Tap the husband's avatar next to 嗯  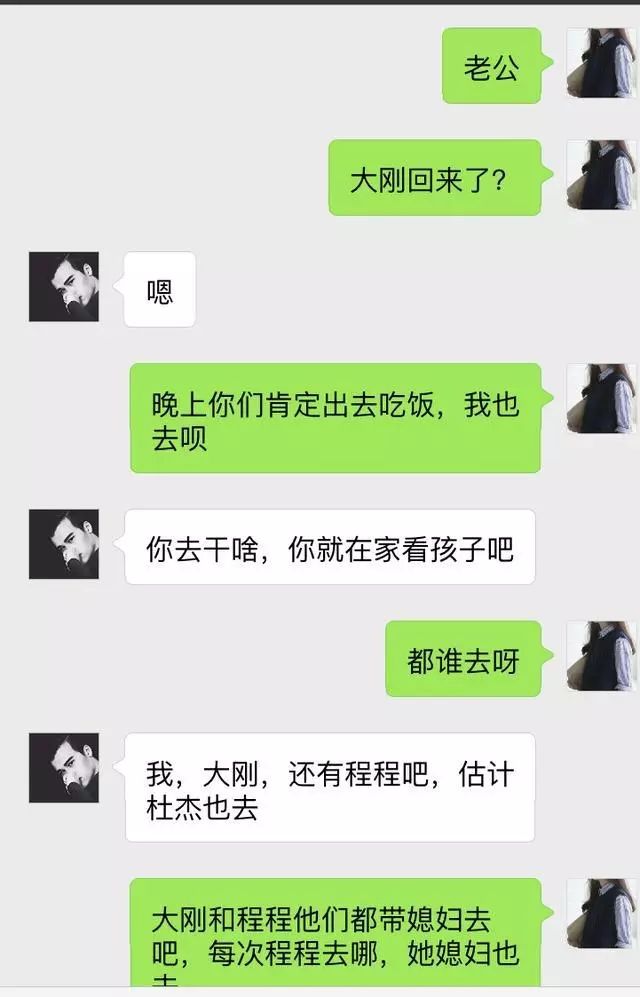[64, 287]
